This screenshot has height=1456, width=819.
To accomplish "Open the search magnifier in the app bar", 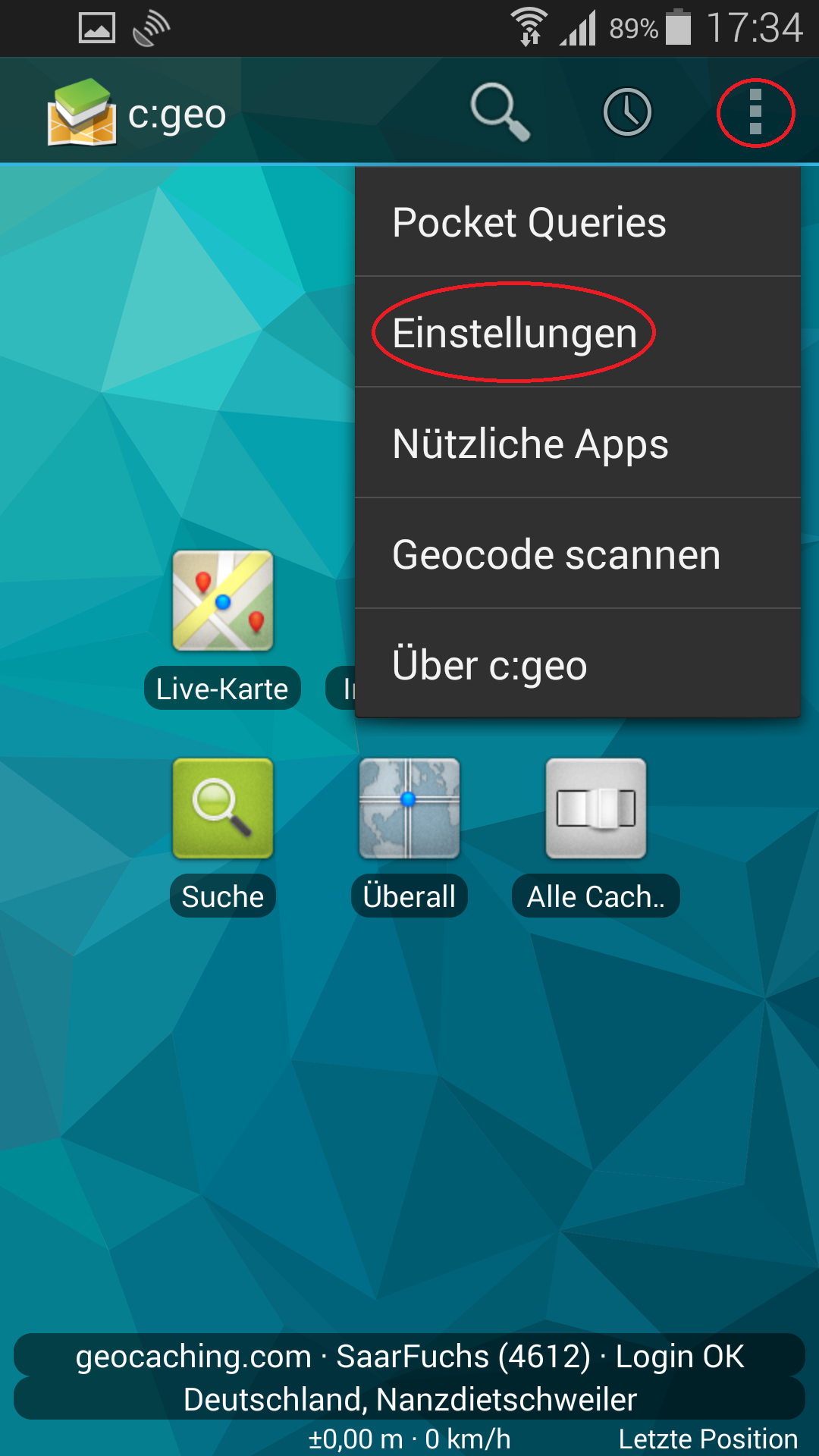I will [500, 112].
